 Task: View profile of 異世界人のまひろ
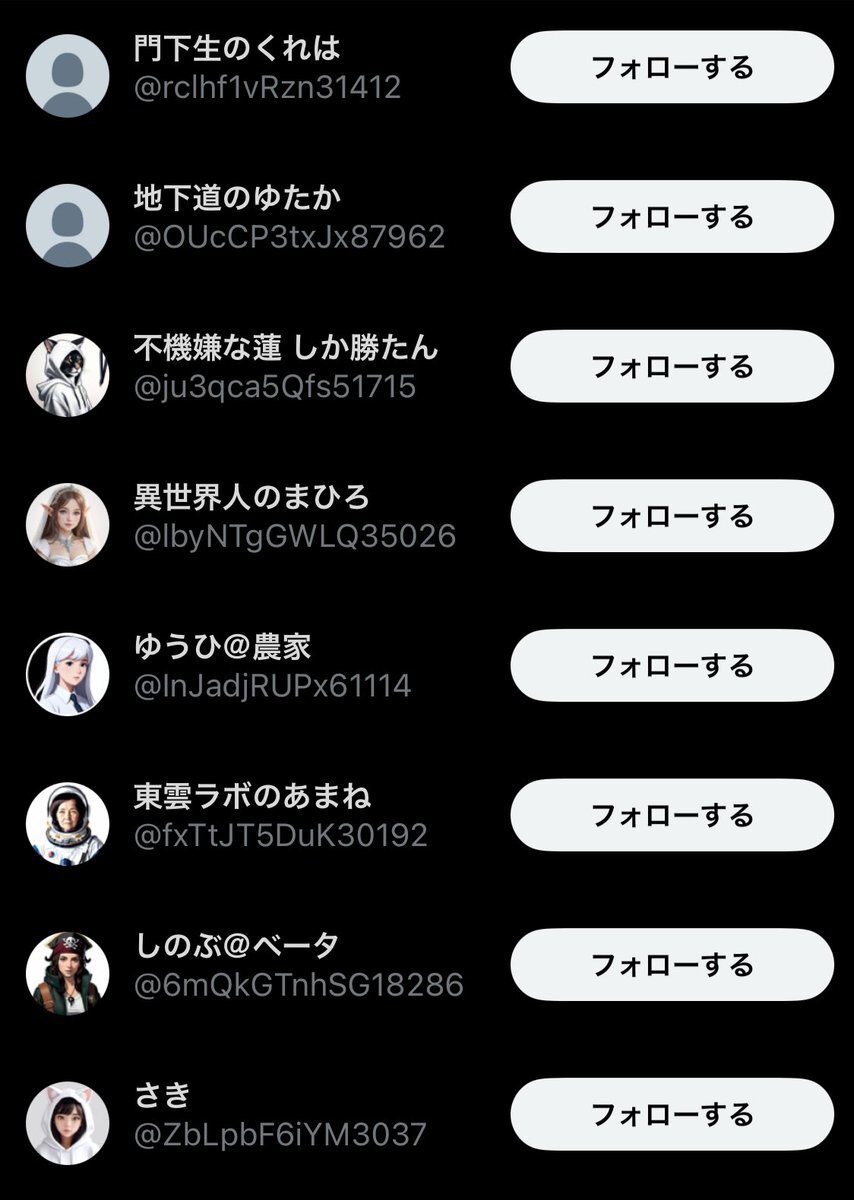pos(251,497)
